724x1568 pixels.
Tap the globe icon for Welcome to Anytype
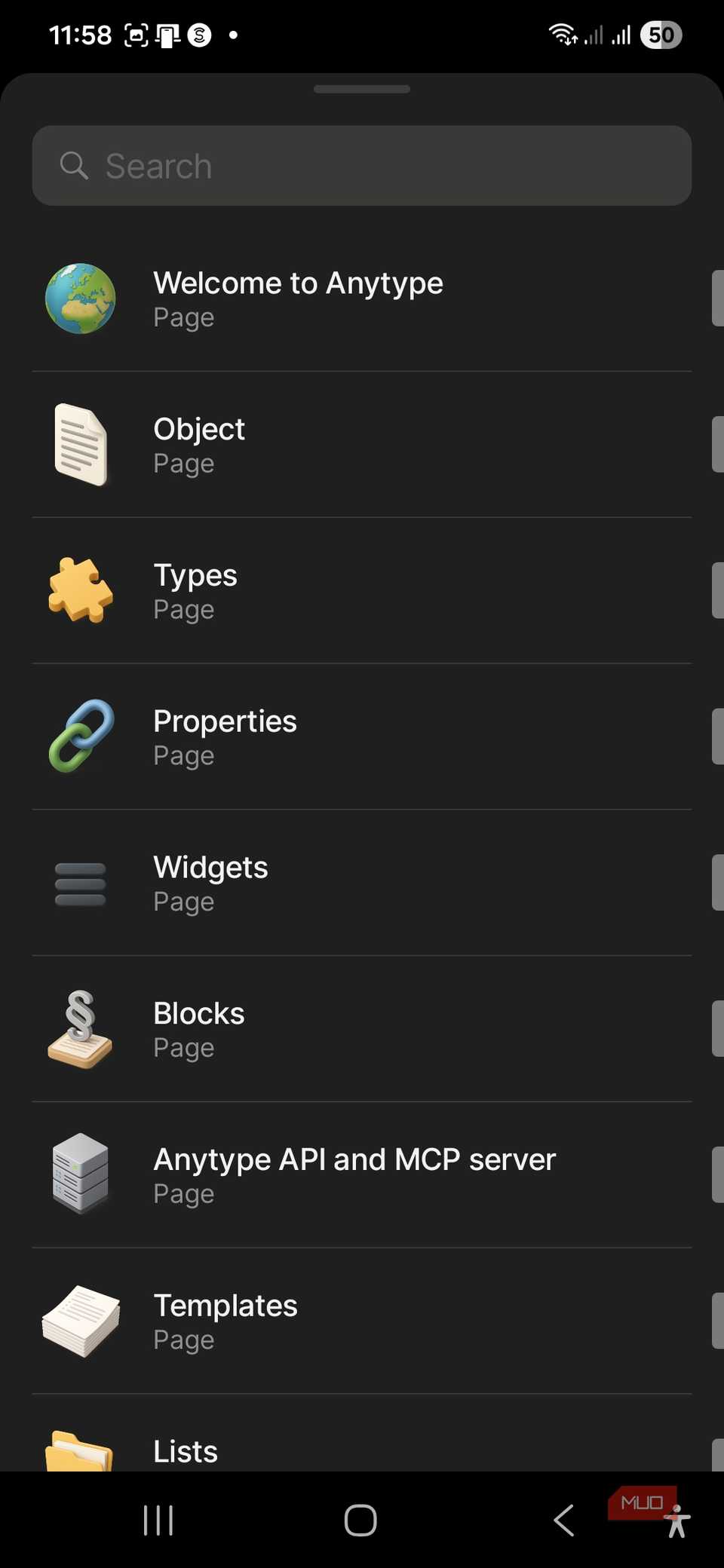coord(79,299)
